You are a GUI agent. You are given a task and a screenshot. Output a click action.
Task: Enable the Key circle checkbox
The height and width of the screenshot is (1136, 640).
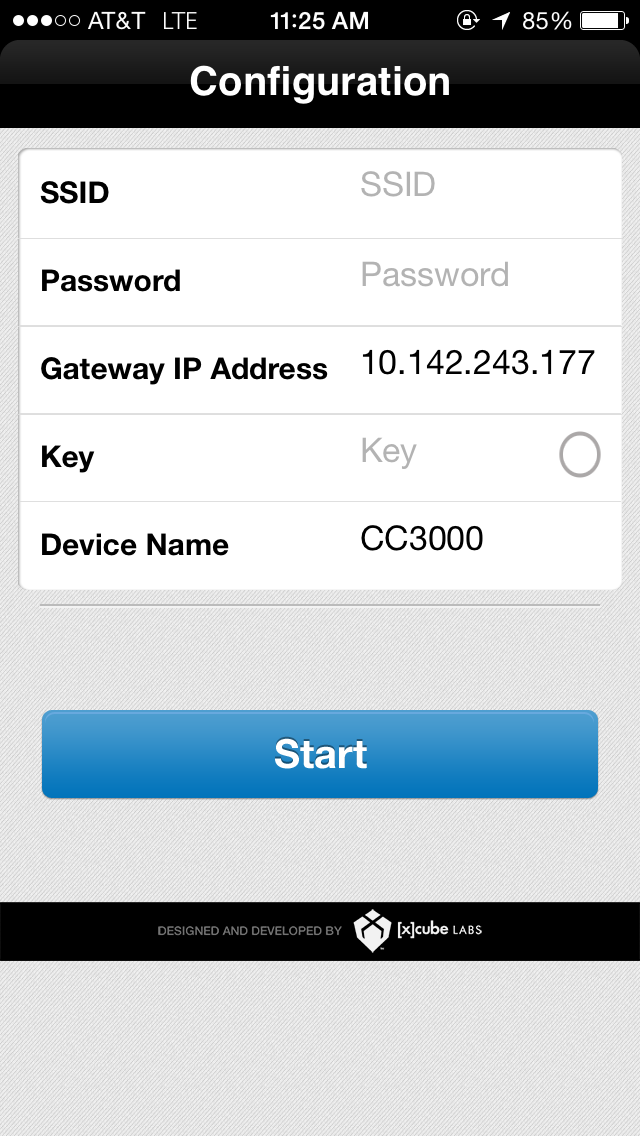coord(579,455)
